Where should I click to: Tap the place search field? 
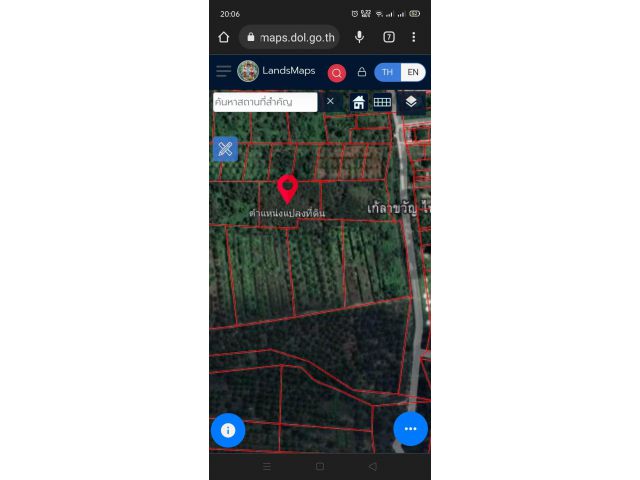[x=265, y=102]
